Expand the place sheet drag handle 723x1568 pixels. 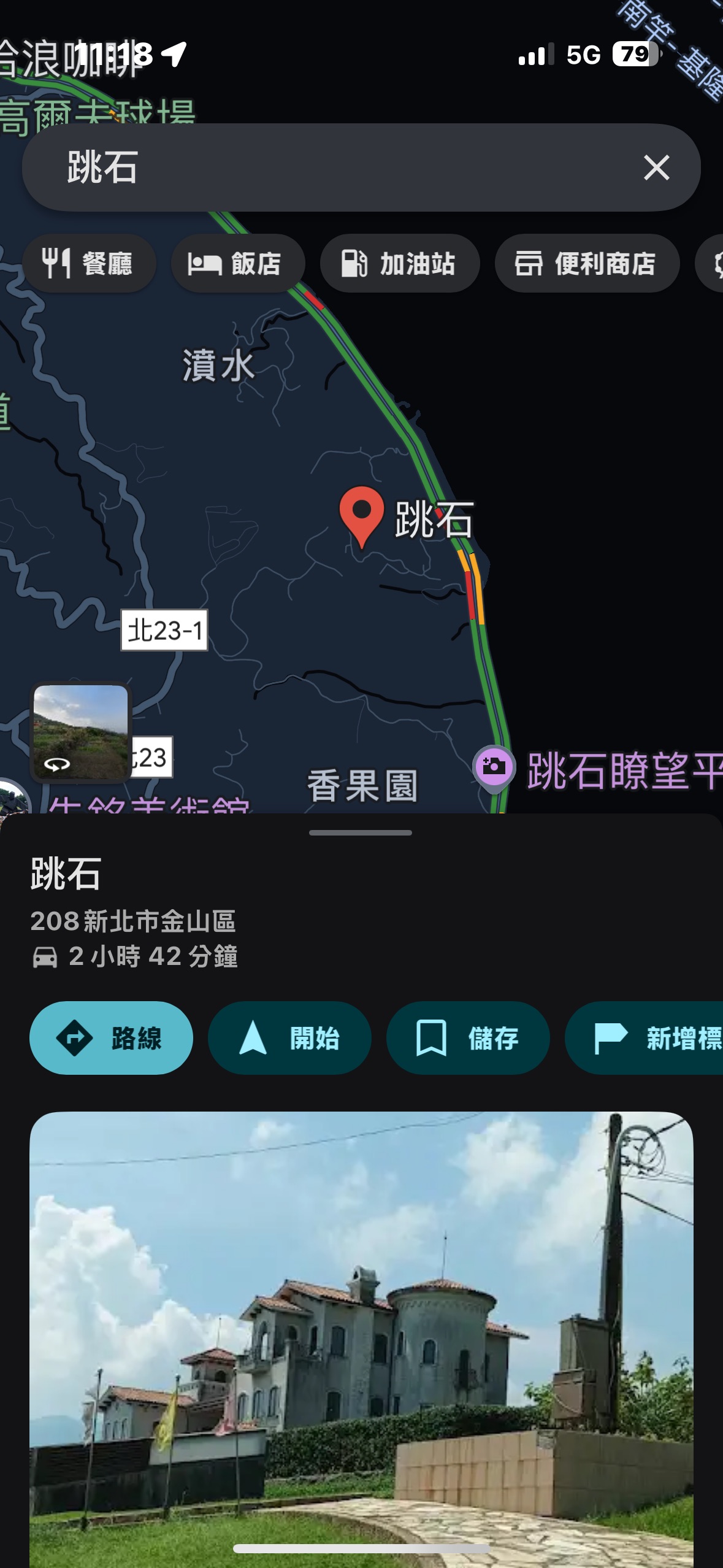[x=361, y=832]
